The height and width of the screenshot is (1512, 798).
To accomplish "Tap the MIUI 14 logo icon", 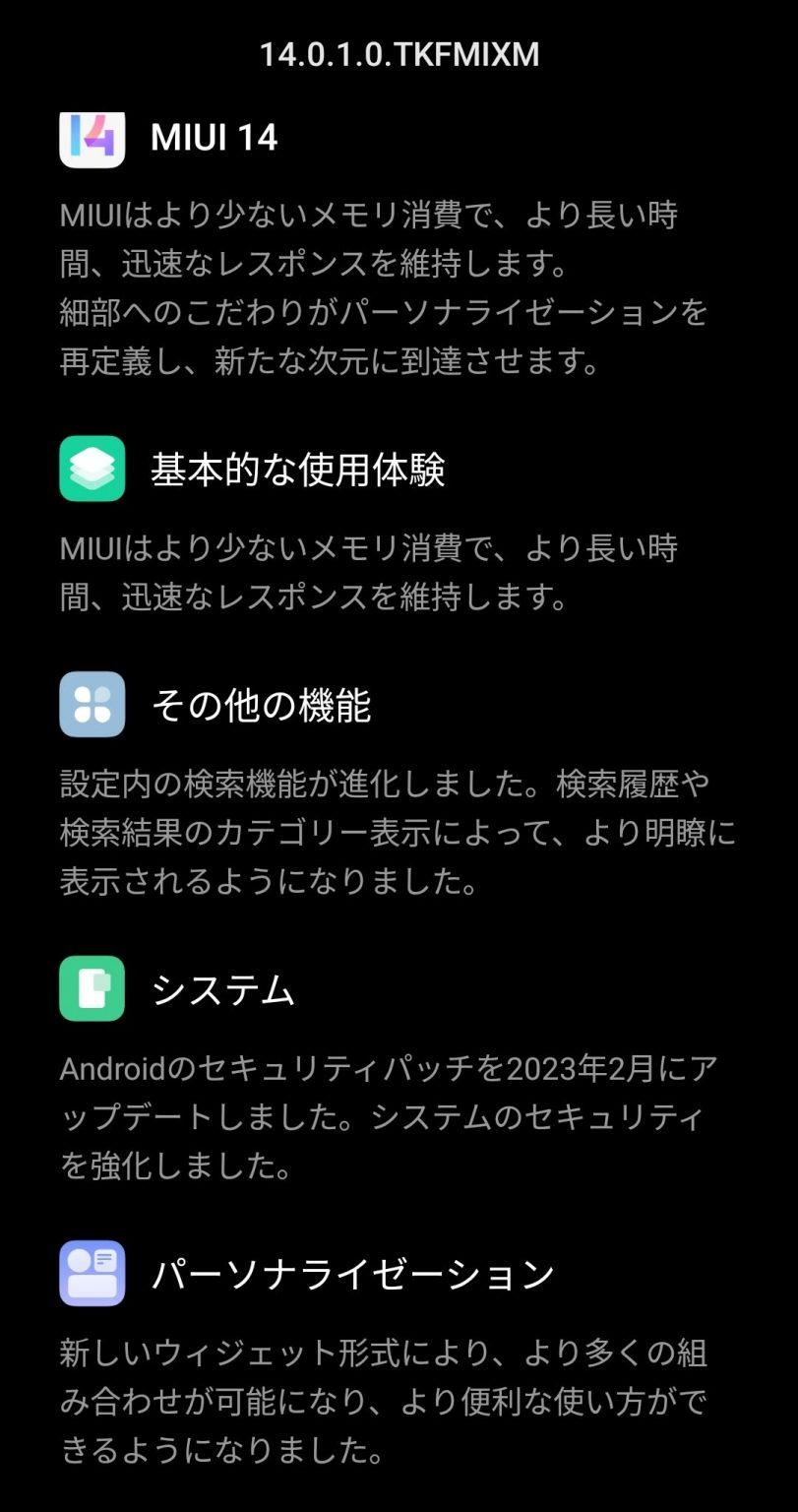I will tap(92, 141).
